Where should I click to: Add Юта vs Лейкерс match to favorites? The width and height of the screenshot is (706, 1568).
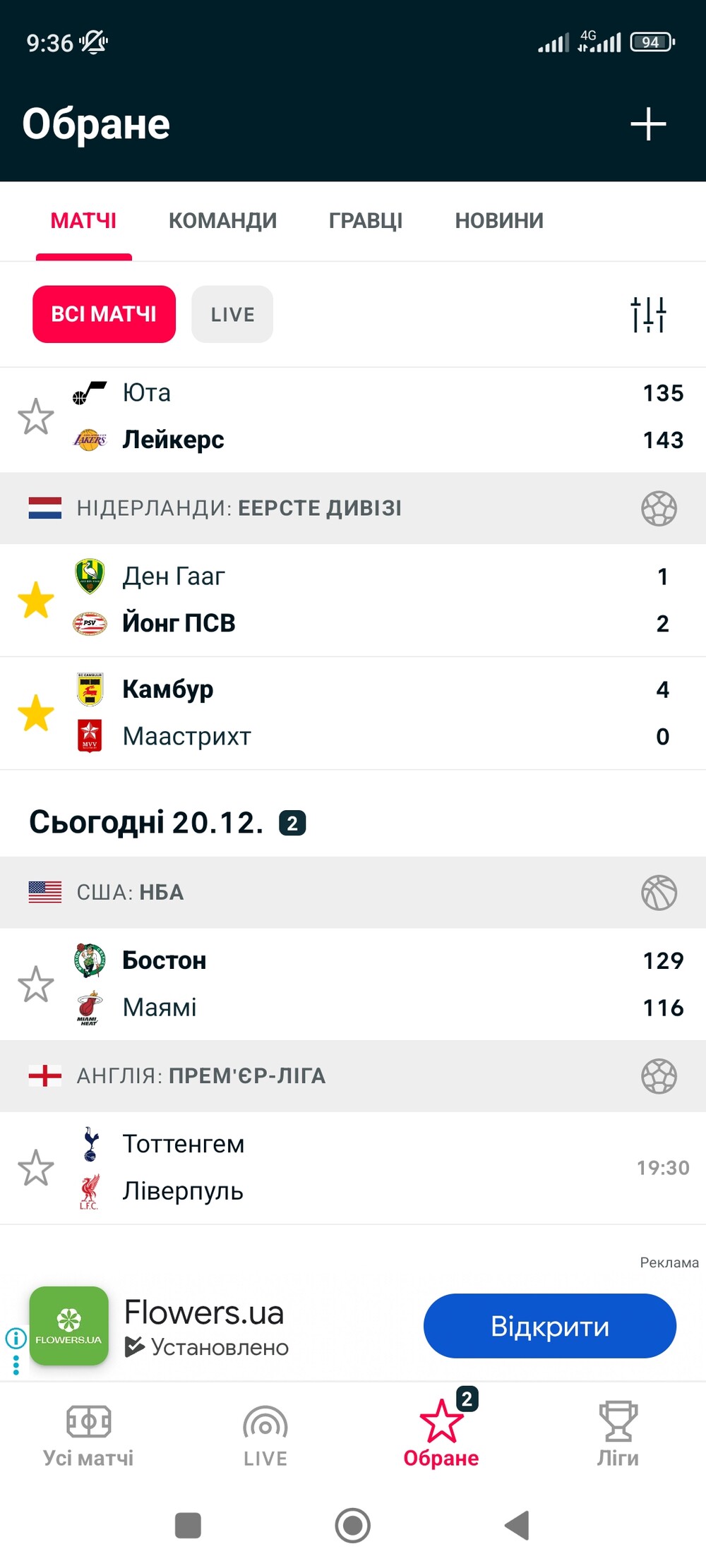(x=35, y=416)
